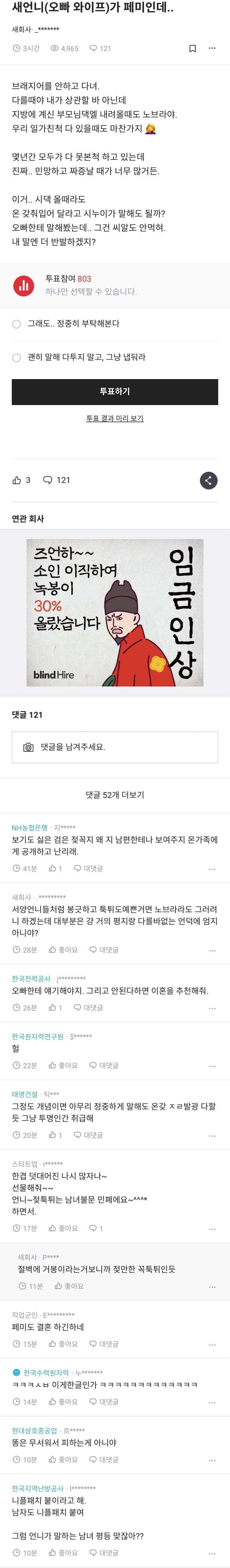Select the '괜히 말해 다투지 말고, 그냥 냅둬라' poll option

[17, 357]
